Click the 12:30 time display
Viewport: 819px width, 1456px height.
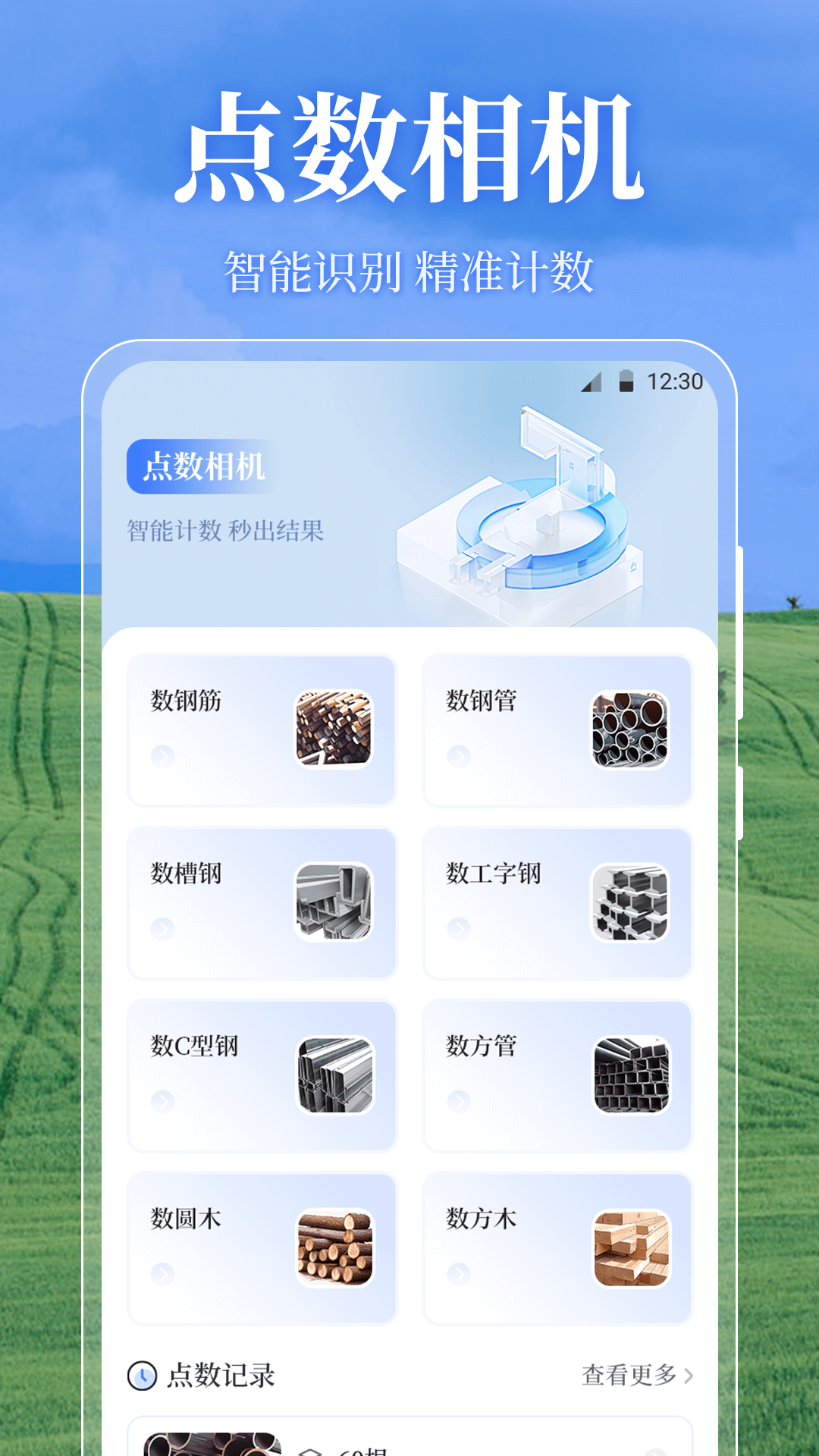point(674,384)
